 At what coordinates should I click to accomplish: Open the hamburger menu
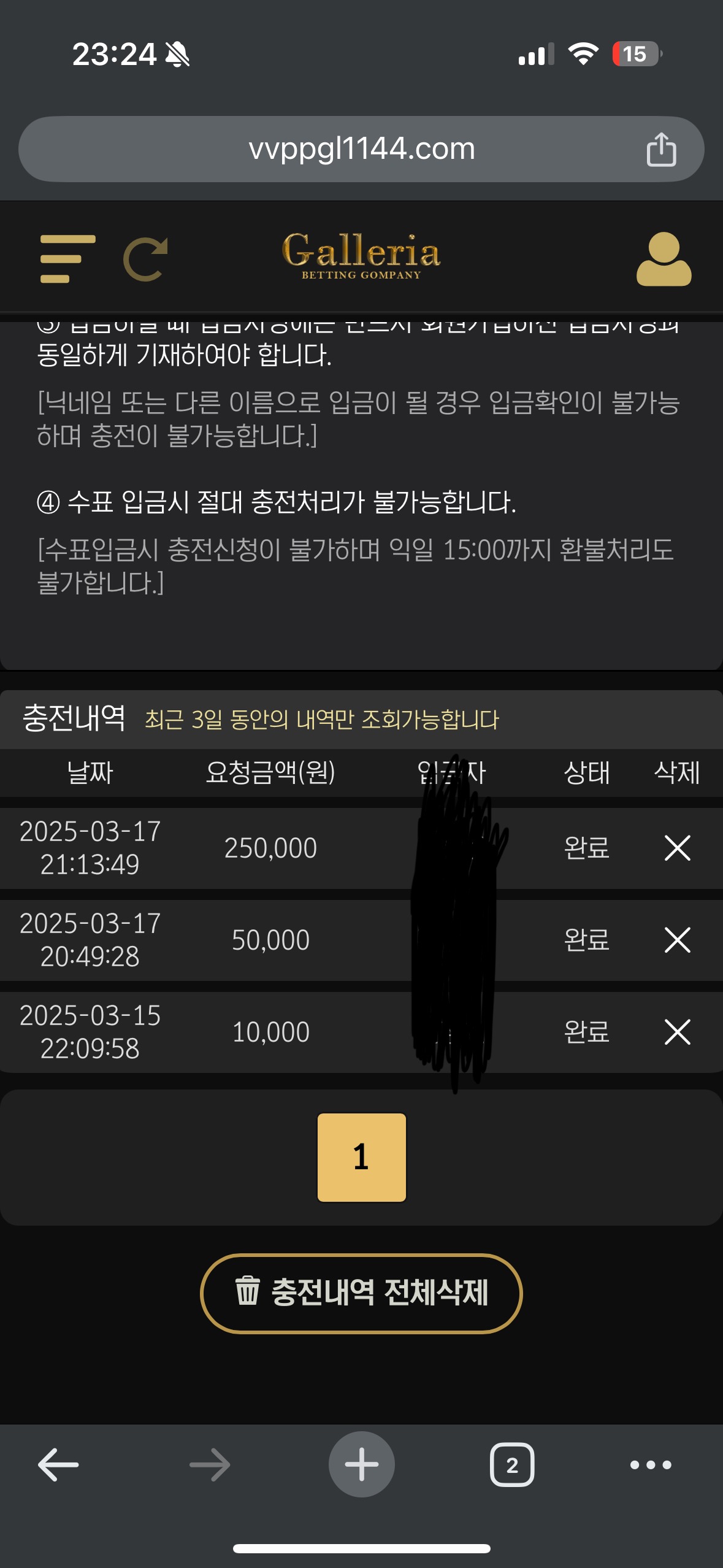pyautogui.click(x=67, y=258)
